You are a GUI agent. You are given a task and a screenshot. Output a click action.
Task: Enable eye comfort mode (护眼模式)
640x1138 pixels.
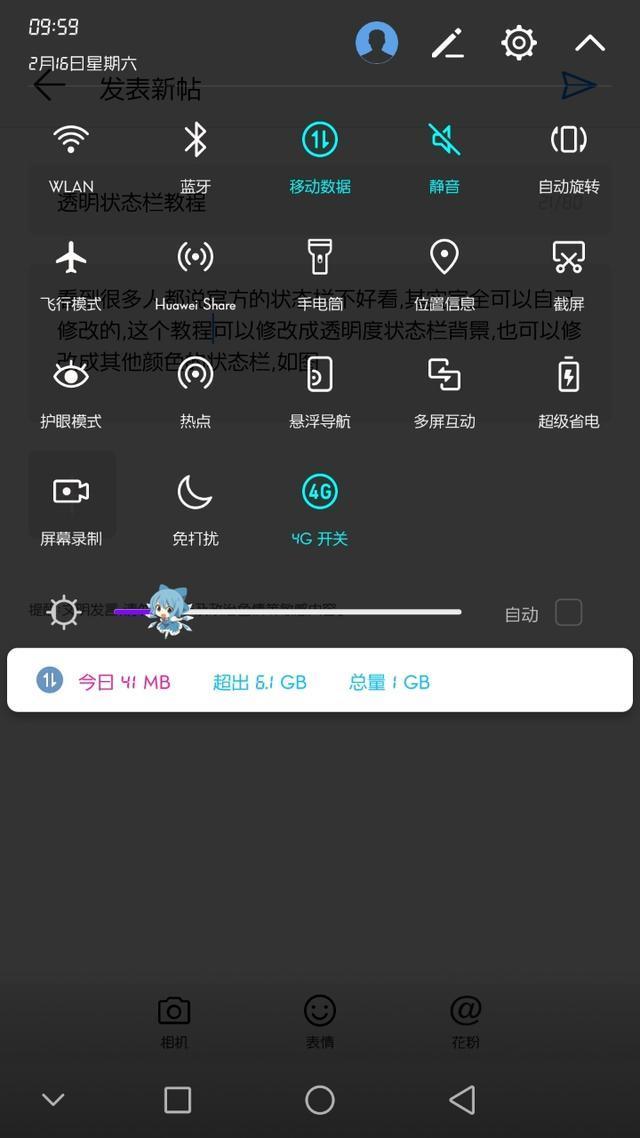click(71, 375)
